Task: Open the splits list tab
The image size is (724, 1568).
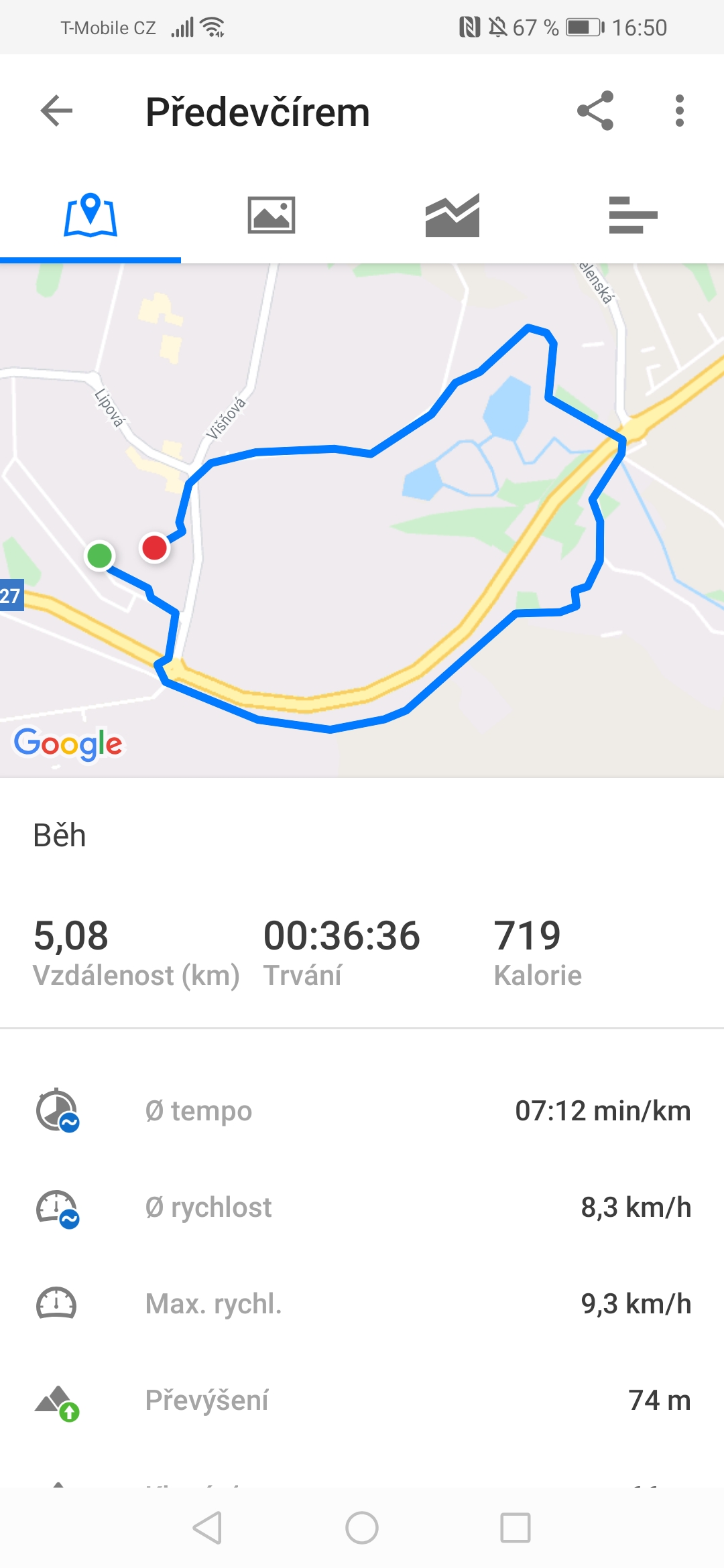Action: coord(633,215)
